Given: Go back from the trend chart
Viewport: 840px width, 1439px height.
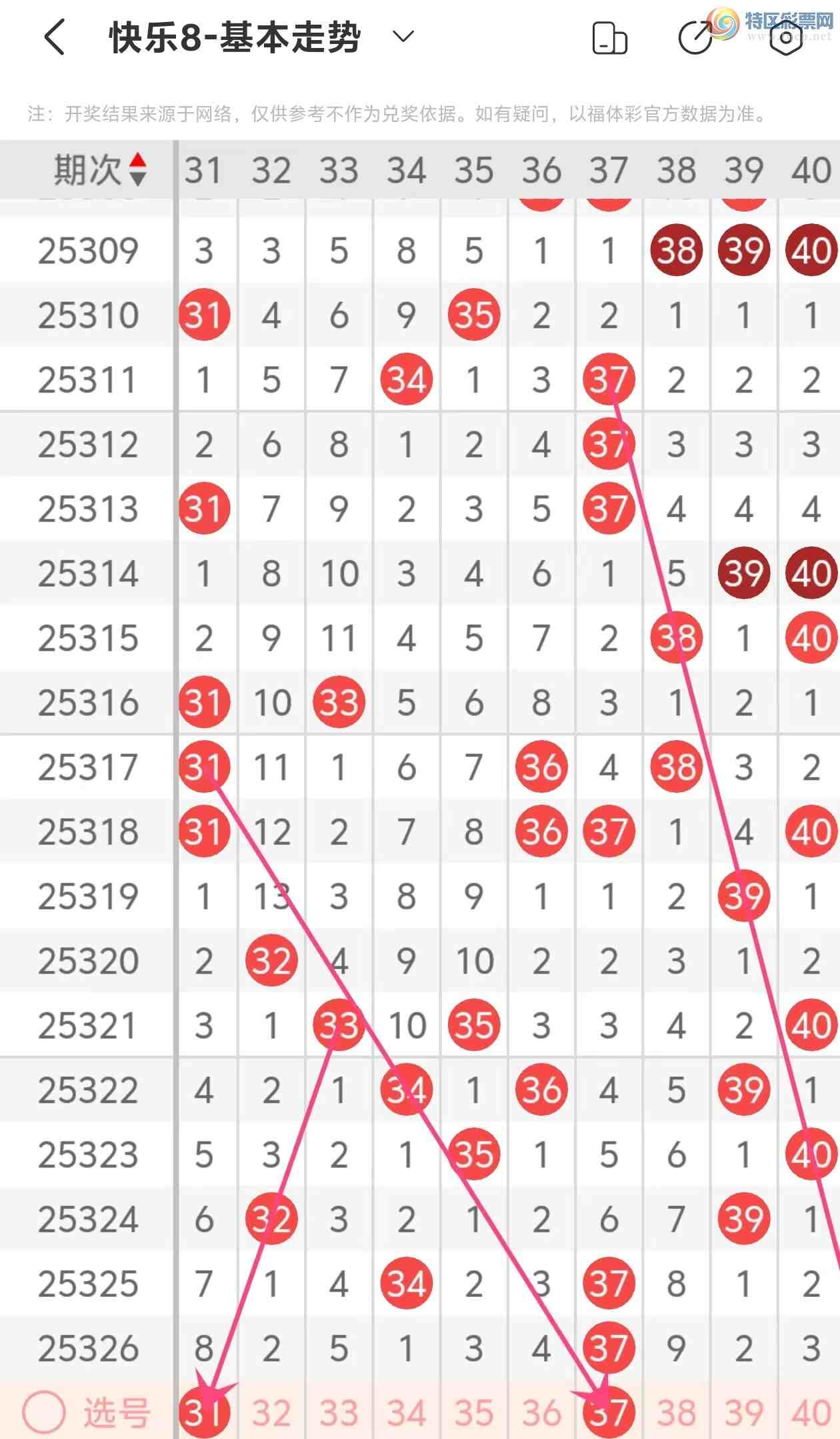Looking at the screenshot, I should (55, 37).
